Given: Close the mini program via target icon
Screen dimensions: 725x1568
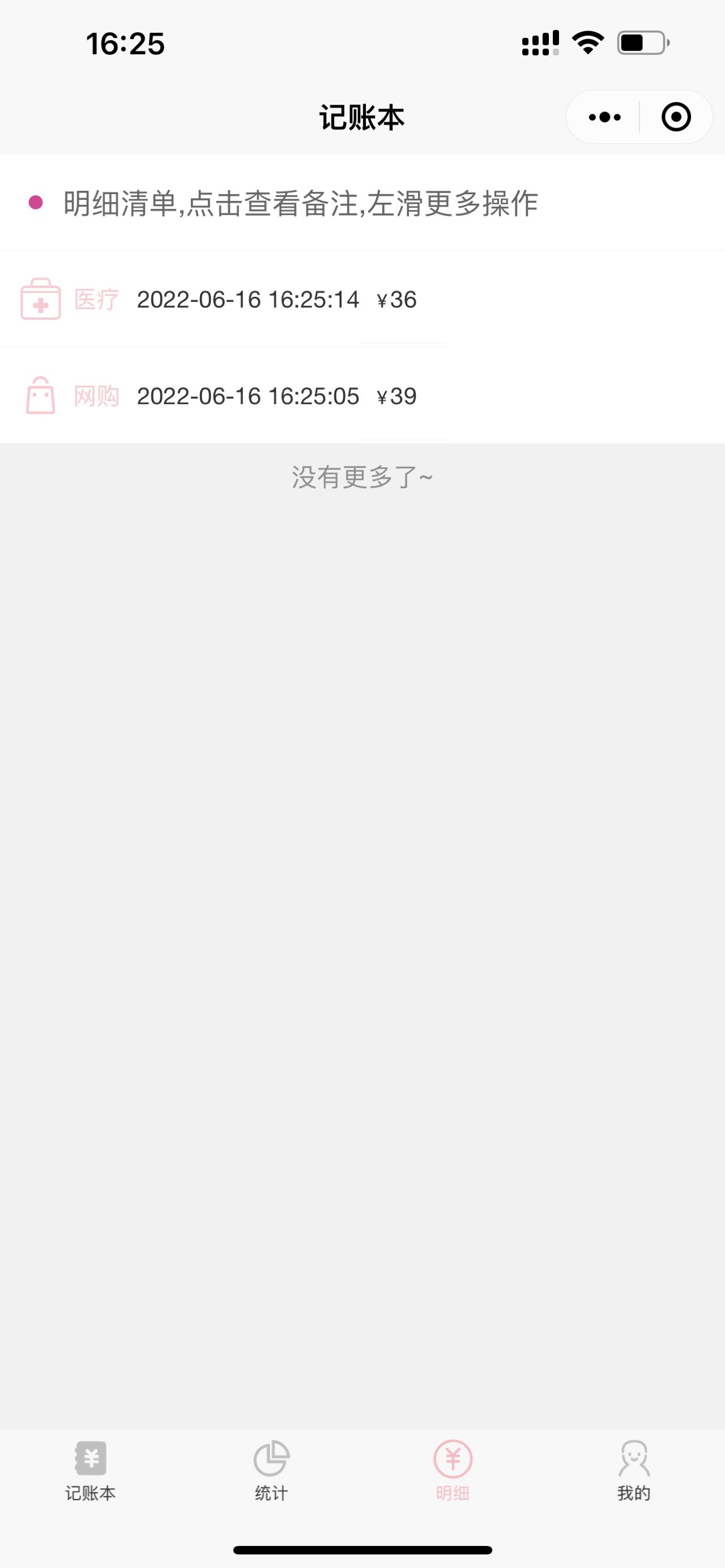Looking at the screenshot, I should pyautogui.click(x=676, y=117).
